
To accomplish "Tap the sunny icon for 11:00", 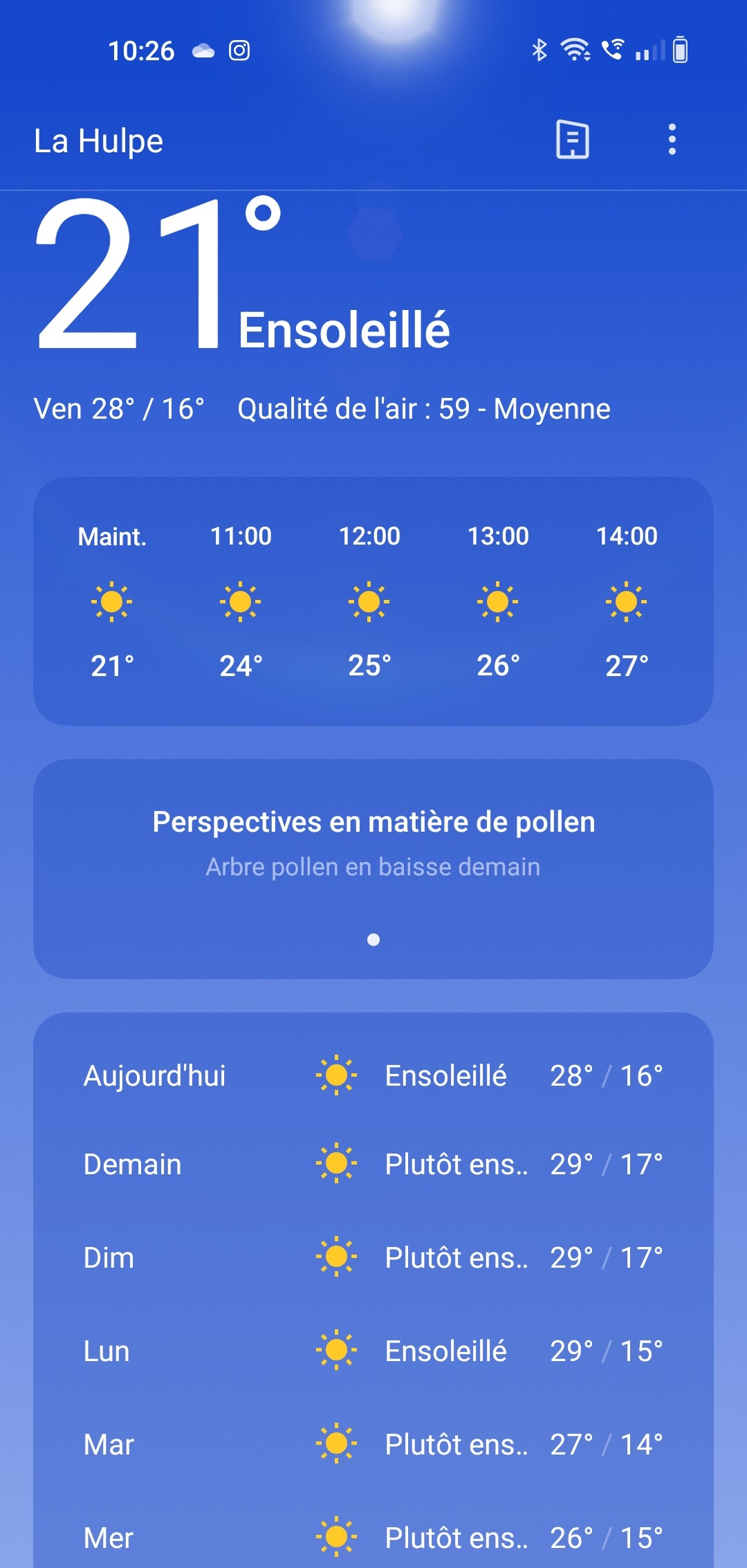I will point(241,601).
